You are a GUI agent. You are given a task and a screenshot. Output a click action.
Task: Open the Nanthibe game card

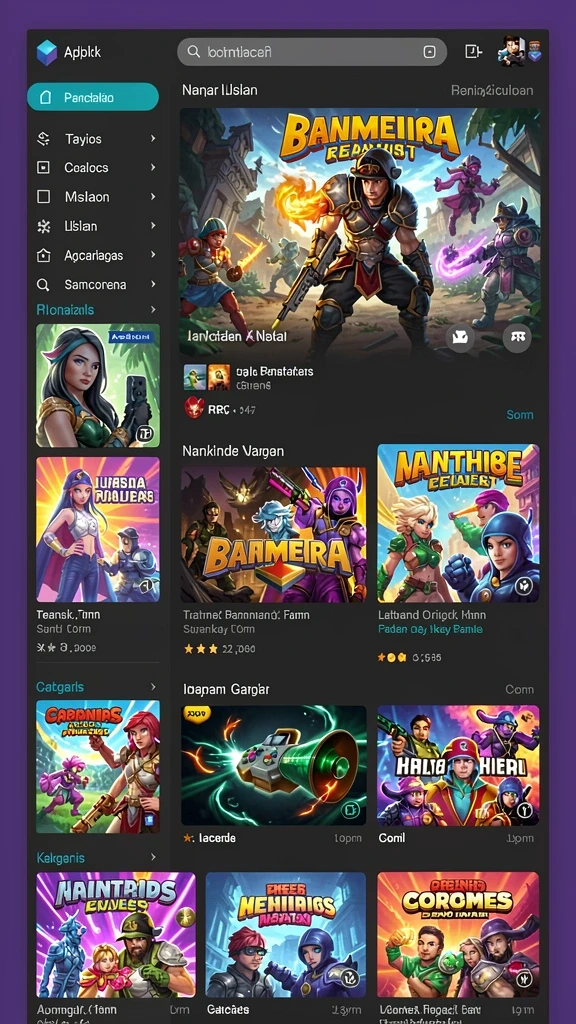pos(458,523)
